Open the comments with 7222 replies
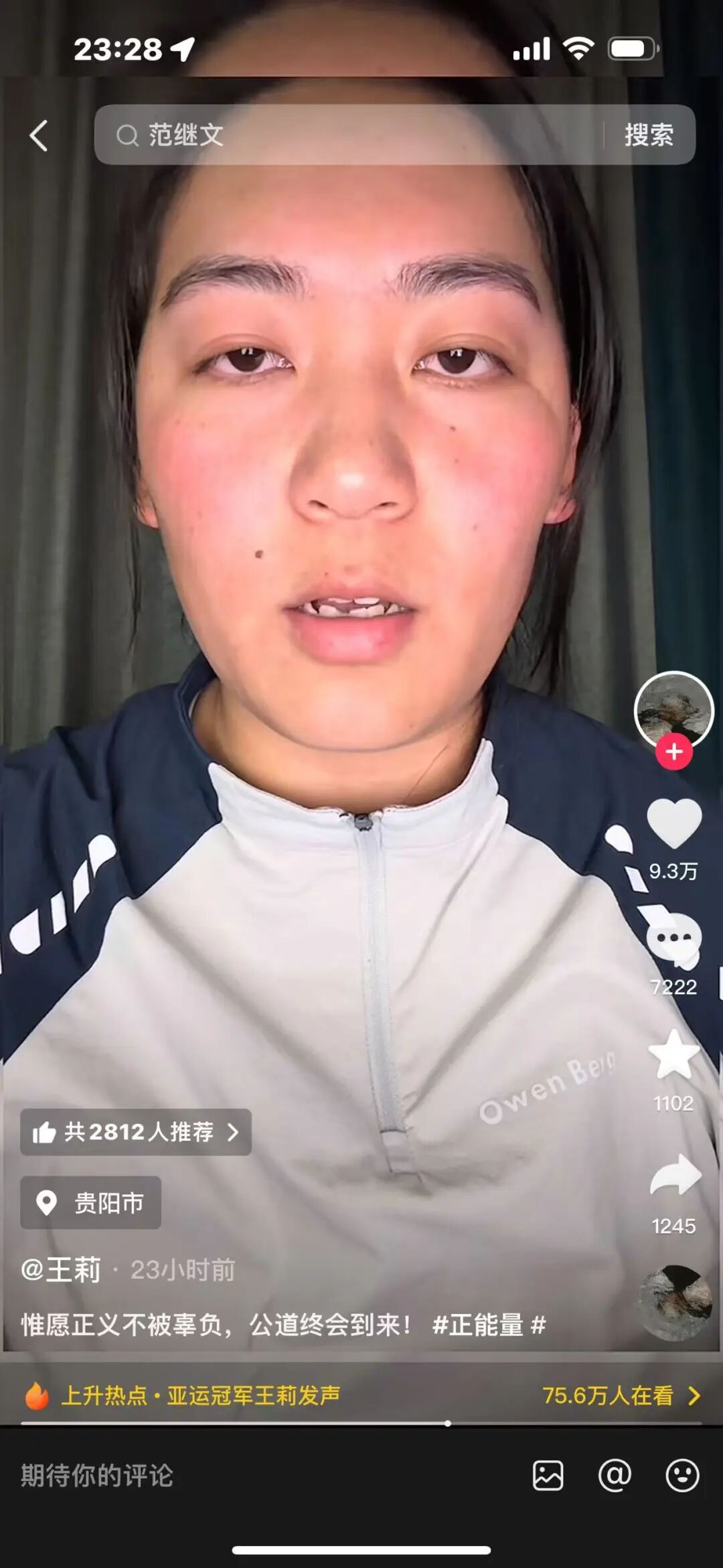723x1568 pixels. [673, 940]
